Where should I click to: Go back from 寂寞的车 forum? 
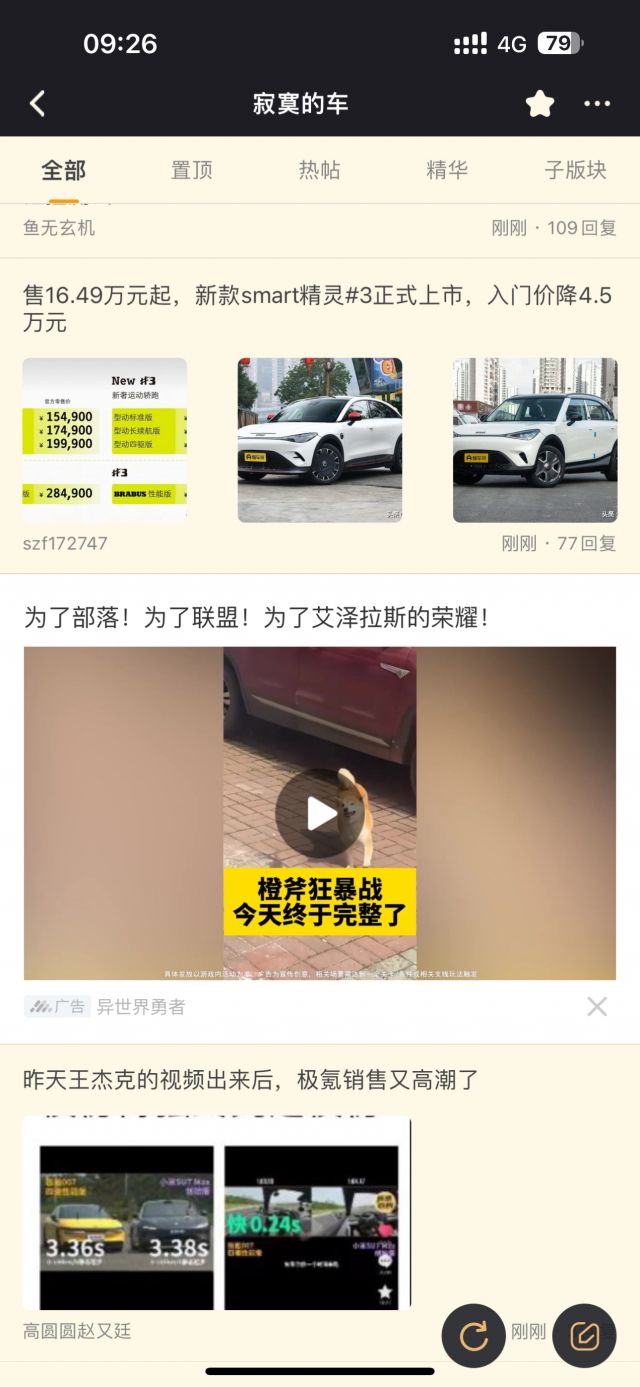[37, 103]
